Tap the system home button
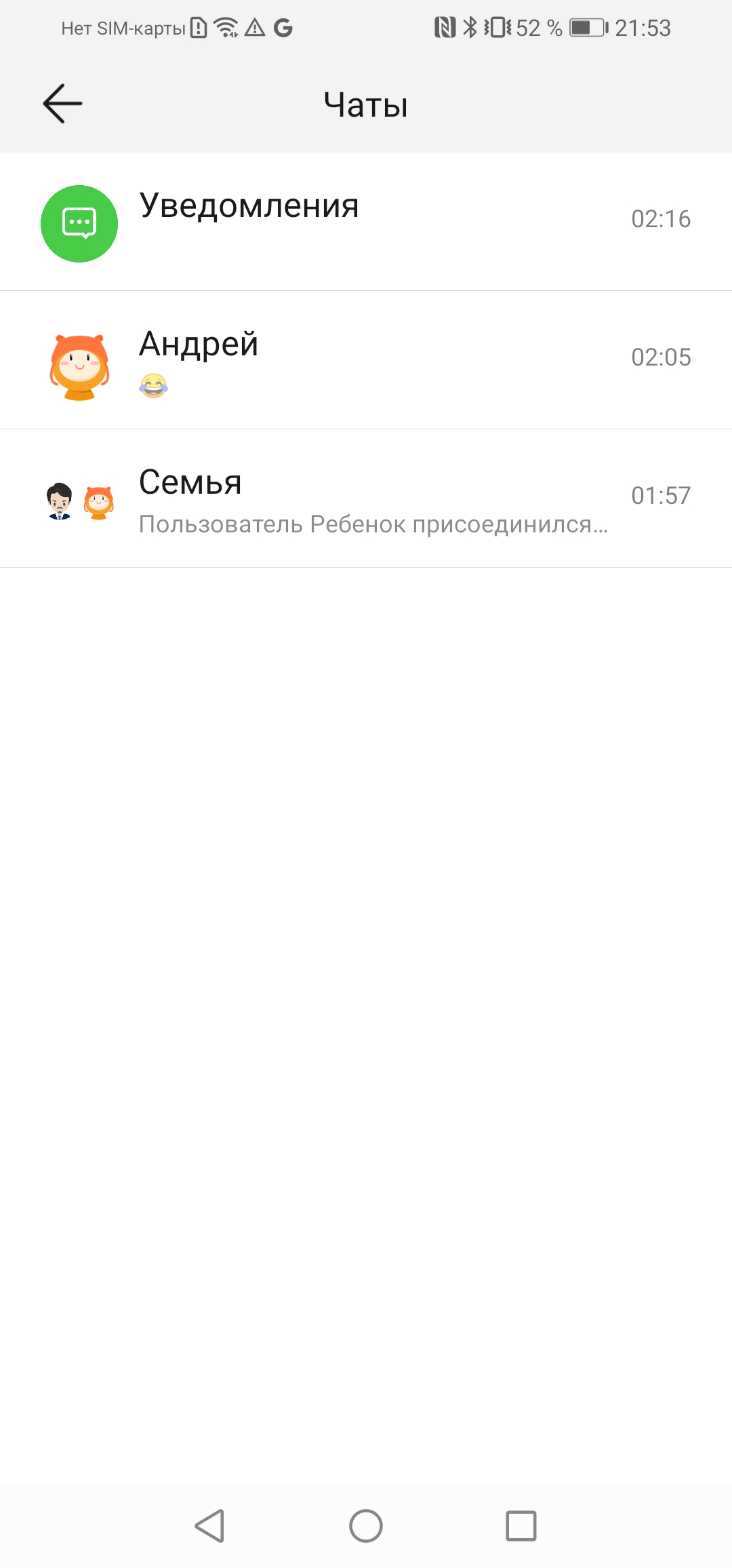The image size is (732, 1568). click(366, 1526)
